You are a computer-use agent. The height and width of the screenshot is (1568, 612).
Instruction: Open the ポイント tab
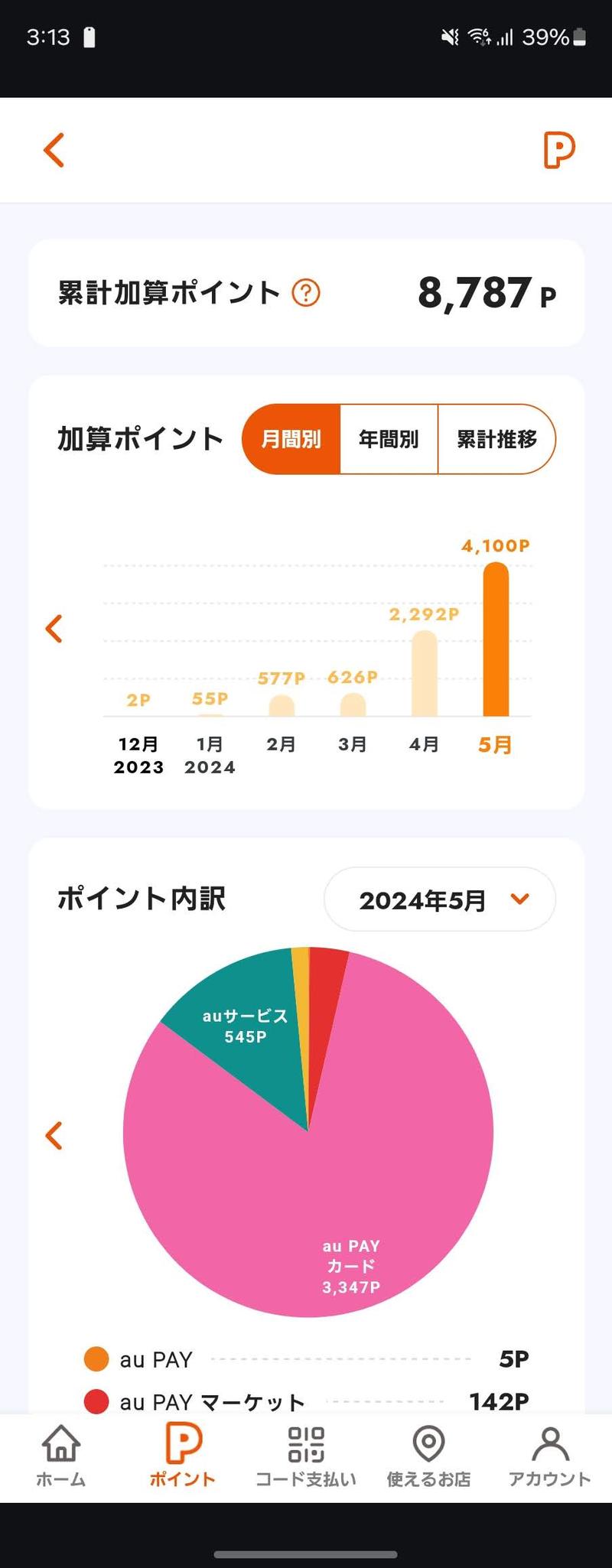click(x=183, y=1456)
